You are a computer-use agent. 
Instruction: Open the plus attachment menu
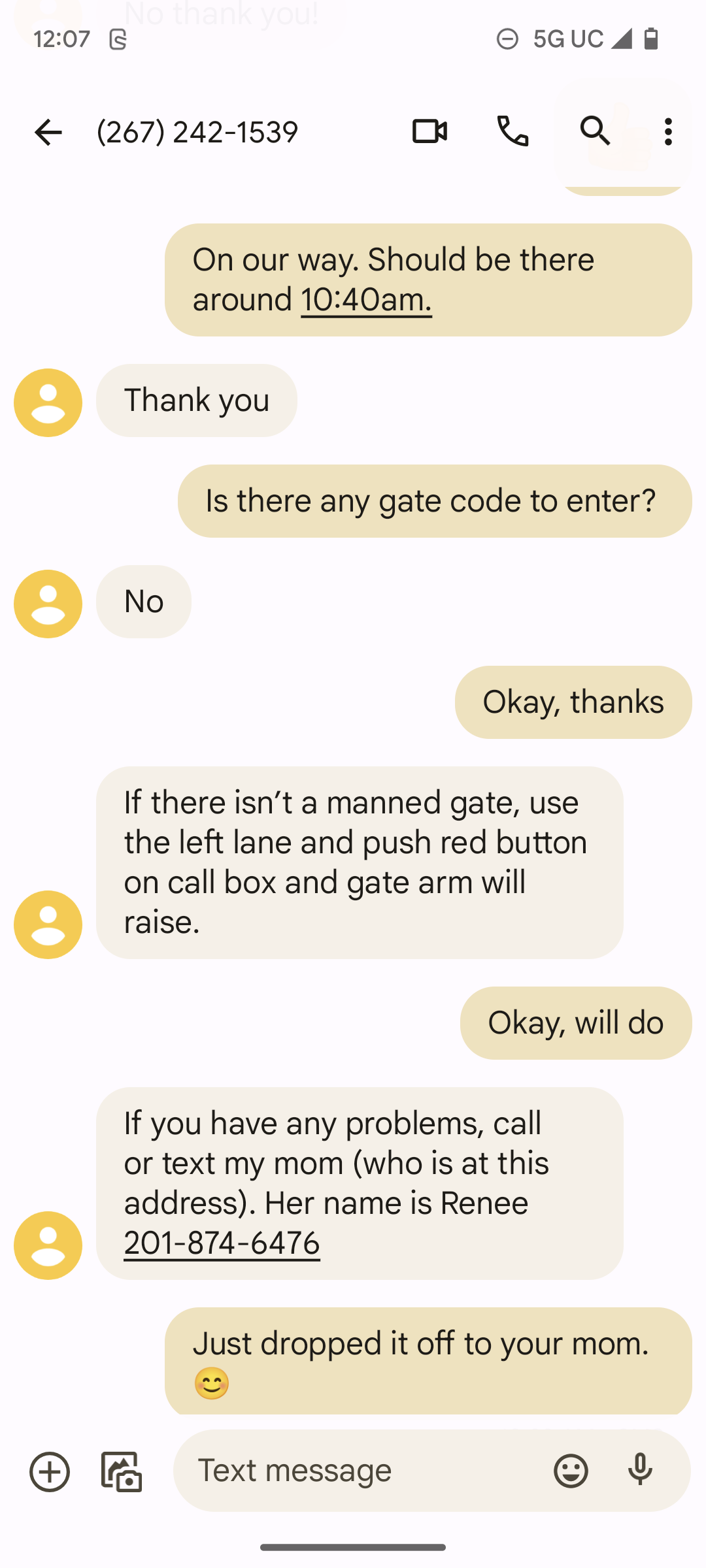pos(50,1471)
